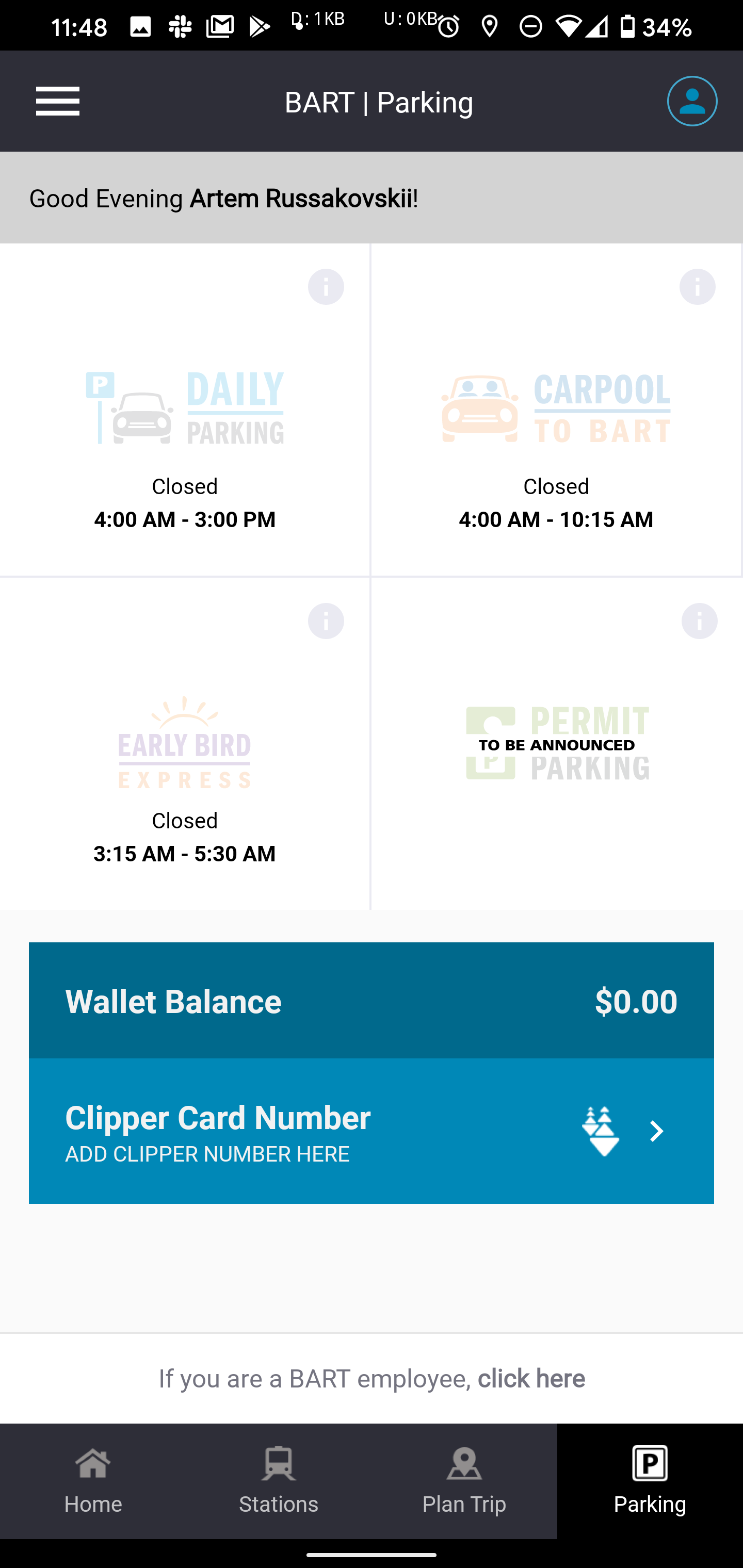Open the hamburger navigation menu
This screenshot has height=1568, width=743.
(x=58, y=101)
